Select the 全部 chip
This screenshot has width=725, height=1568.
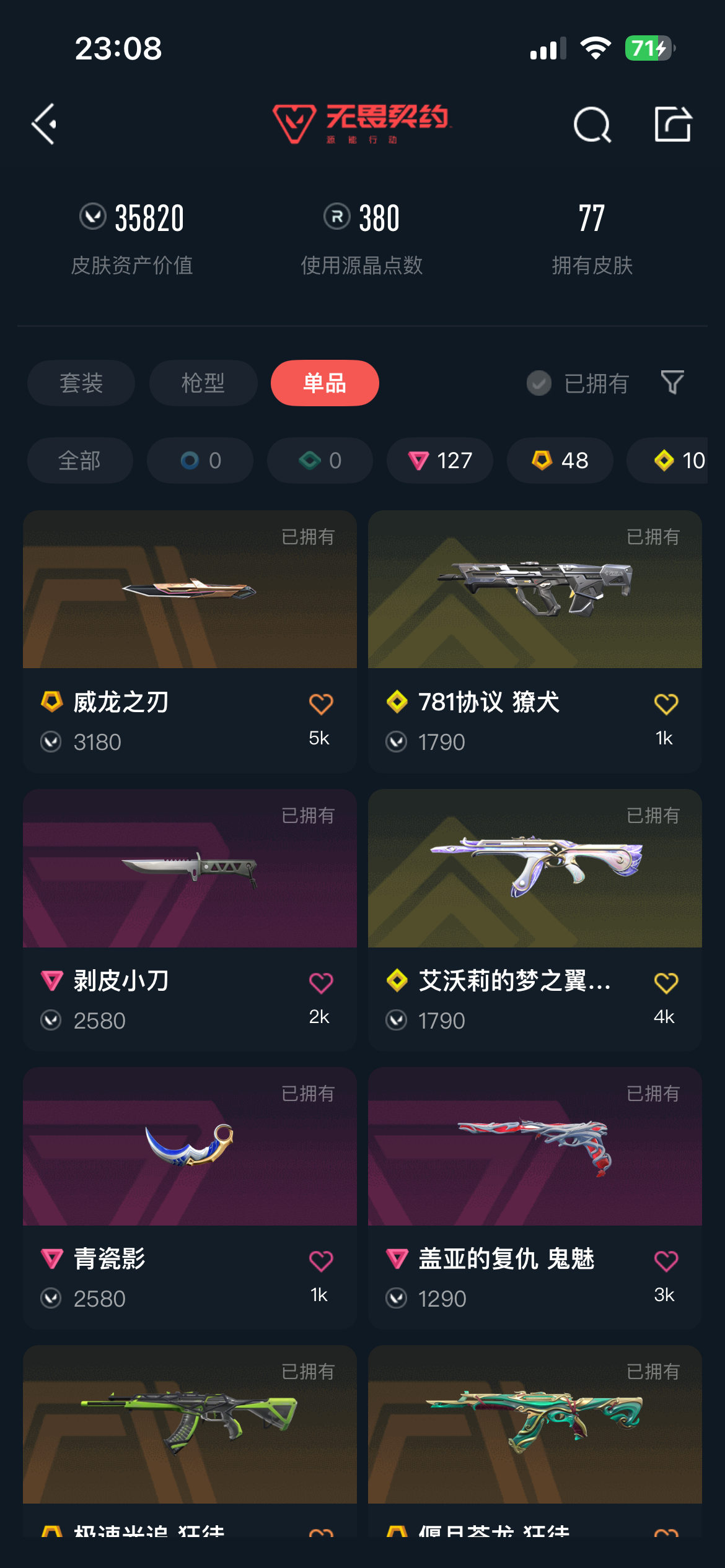[x=80, y=461]
